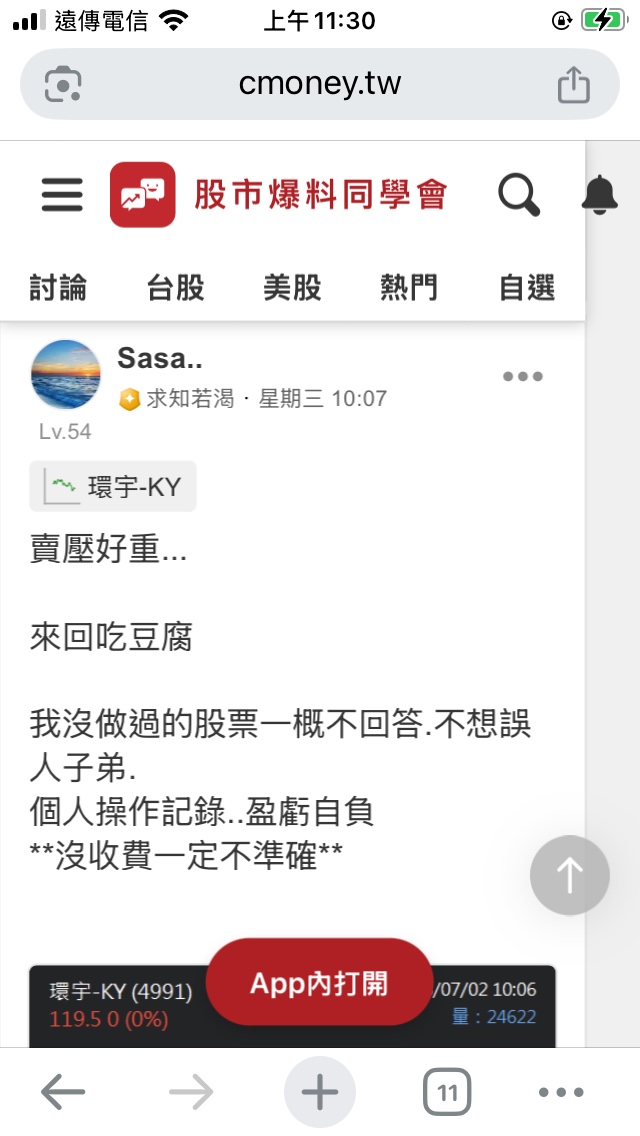Open the camera search icon in address bar
The width and height of the screenshot is (640, 1136).
click(x=63, y=84)
